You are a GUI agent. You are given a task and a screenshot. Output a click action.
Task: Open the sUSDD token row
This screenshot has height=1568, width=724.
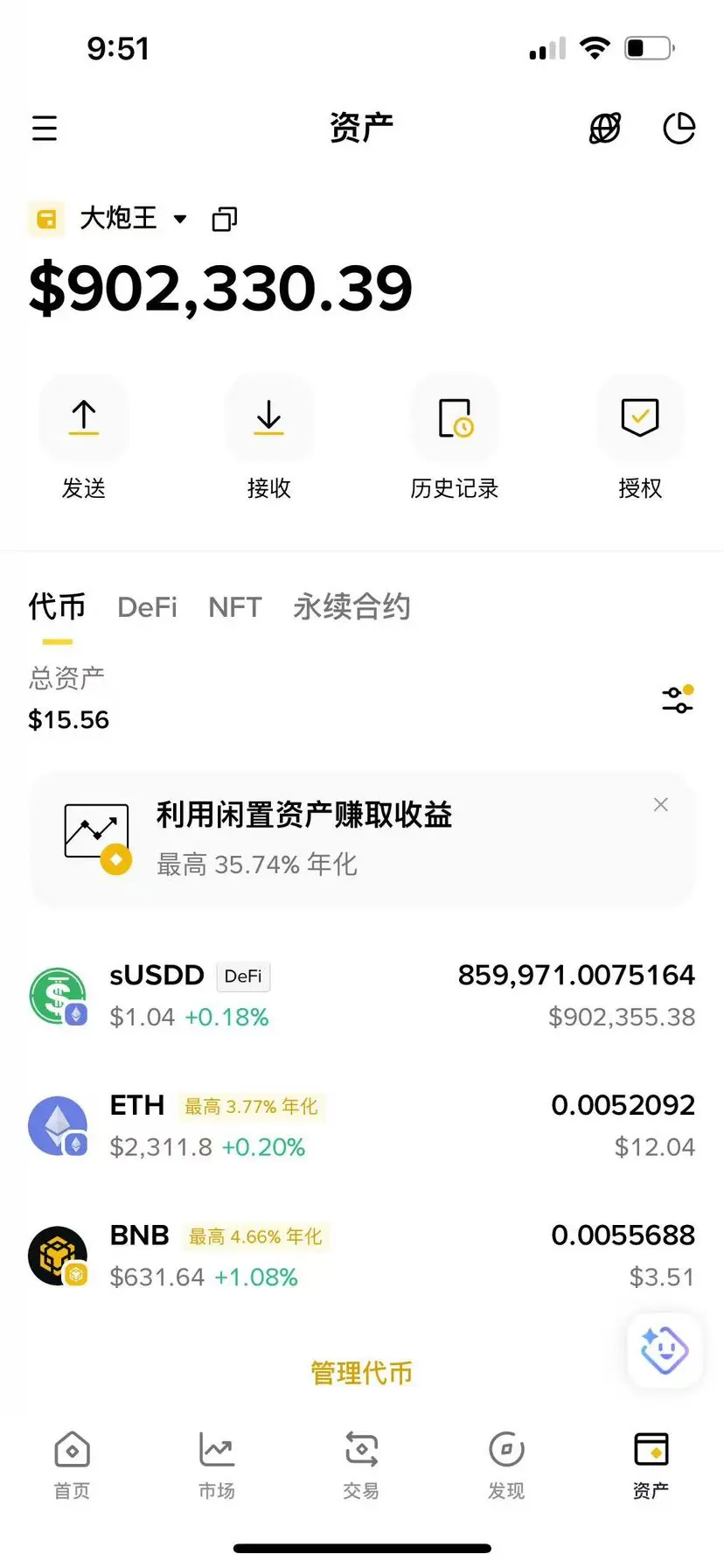(x=362, y=996)
